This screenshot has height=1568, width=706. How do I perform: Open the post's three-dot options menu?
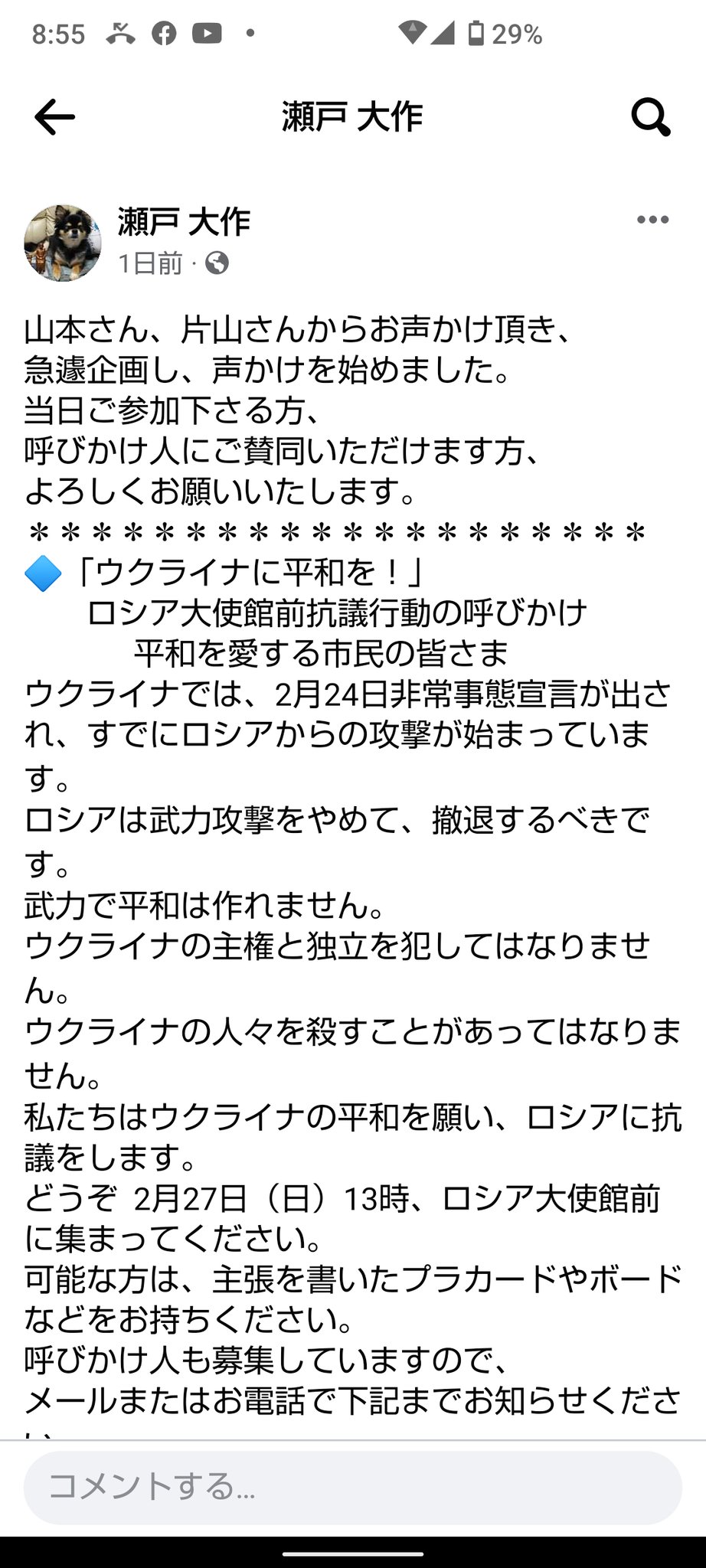click(652, 220)
